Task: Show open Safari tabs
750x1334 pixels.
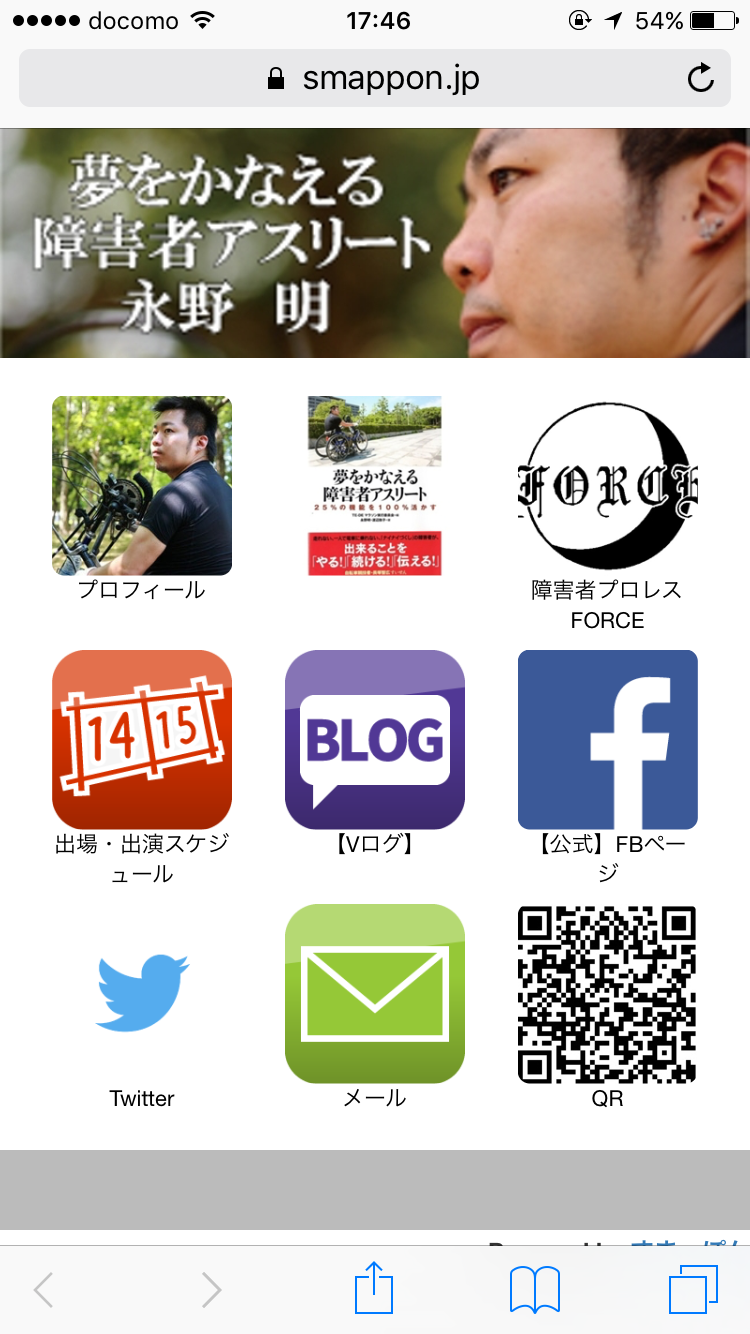Action: pos(693,1289)
